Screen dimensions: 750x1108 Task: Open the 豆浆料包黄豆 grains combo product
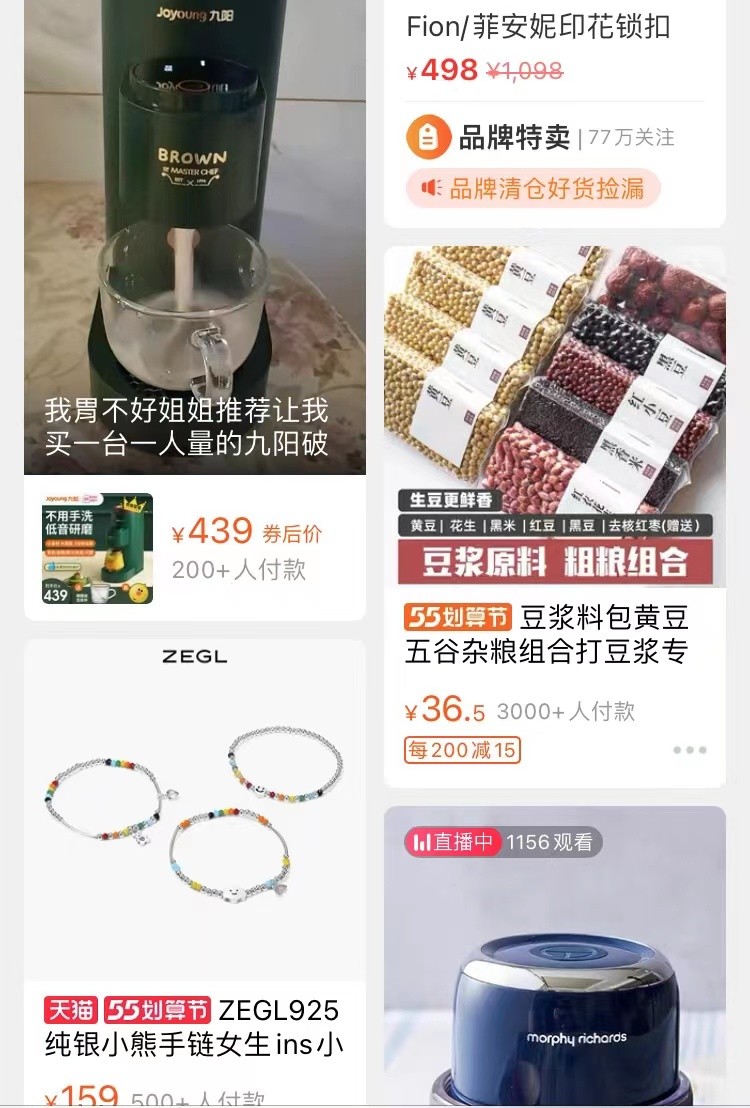tap(555, 420)
